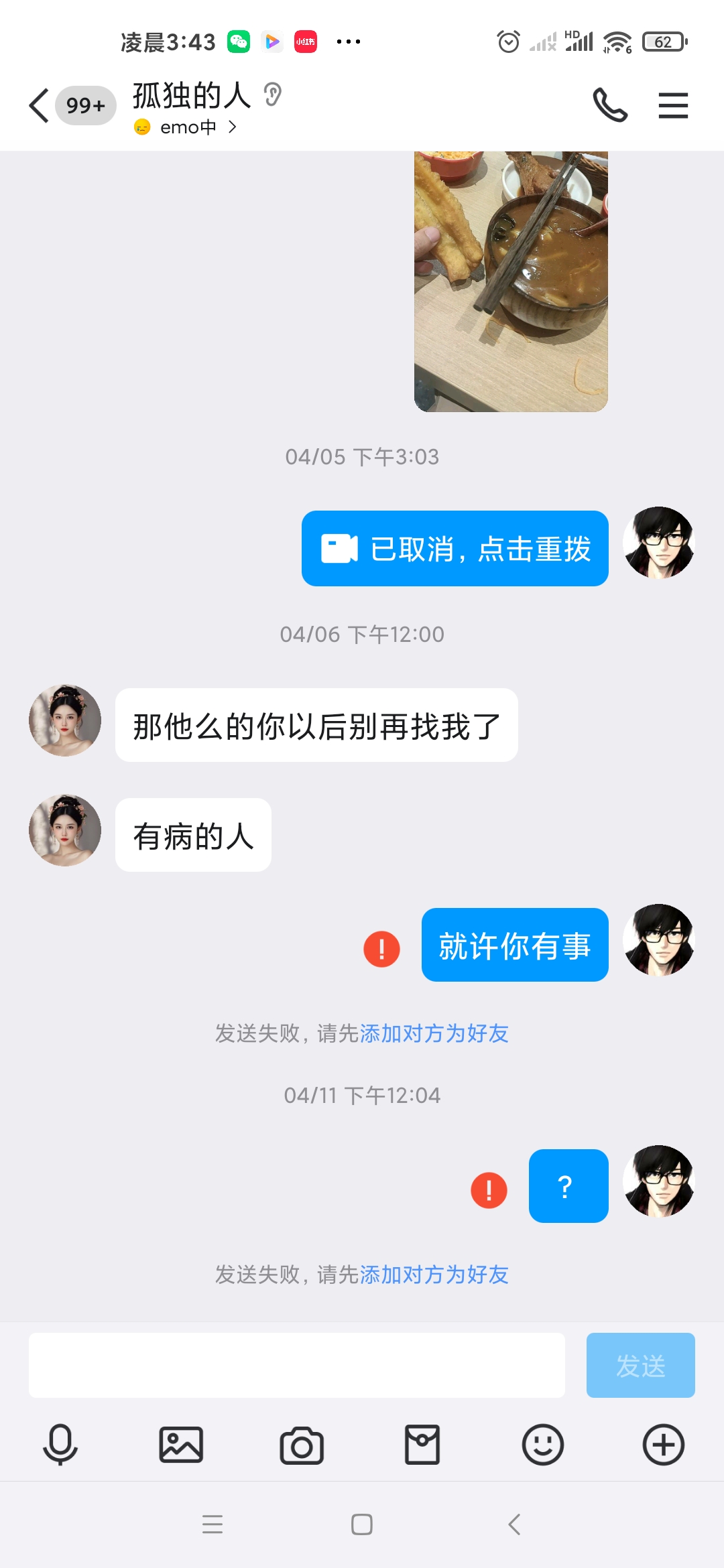
Task: Go to the system home screen
Action: click(362, 1524)
